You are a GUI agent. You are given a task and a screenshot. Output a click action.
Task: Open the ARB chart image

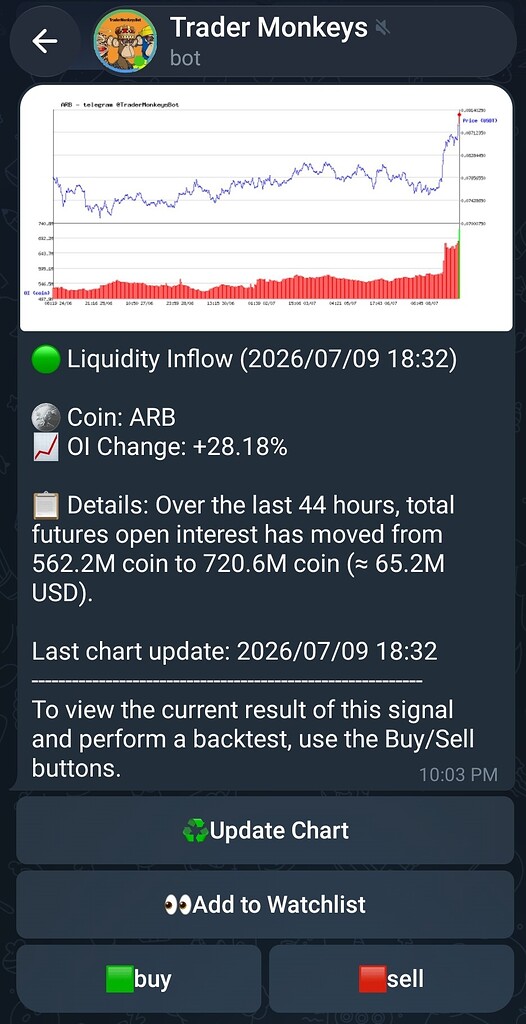pyautogui.click(x=265, y=208)
